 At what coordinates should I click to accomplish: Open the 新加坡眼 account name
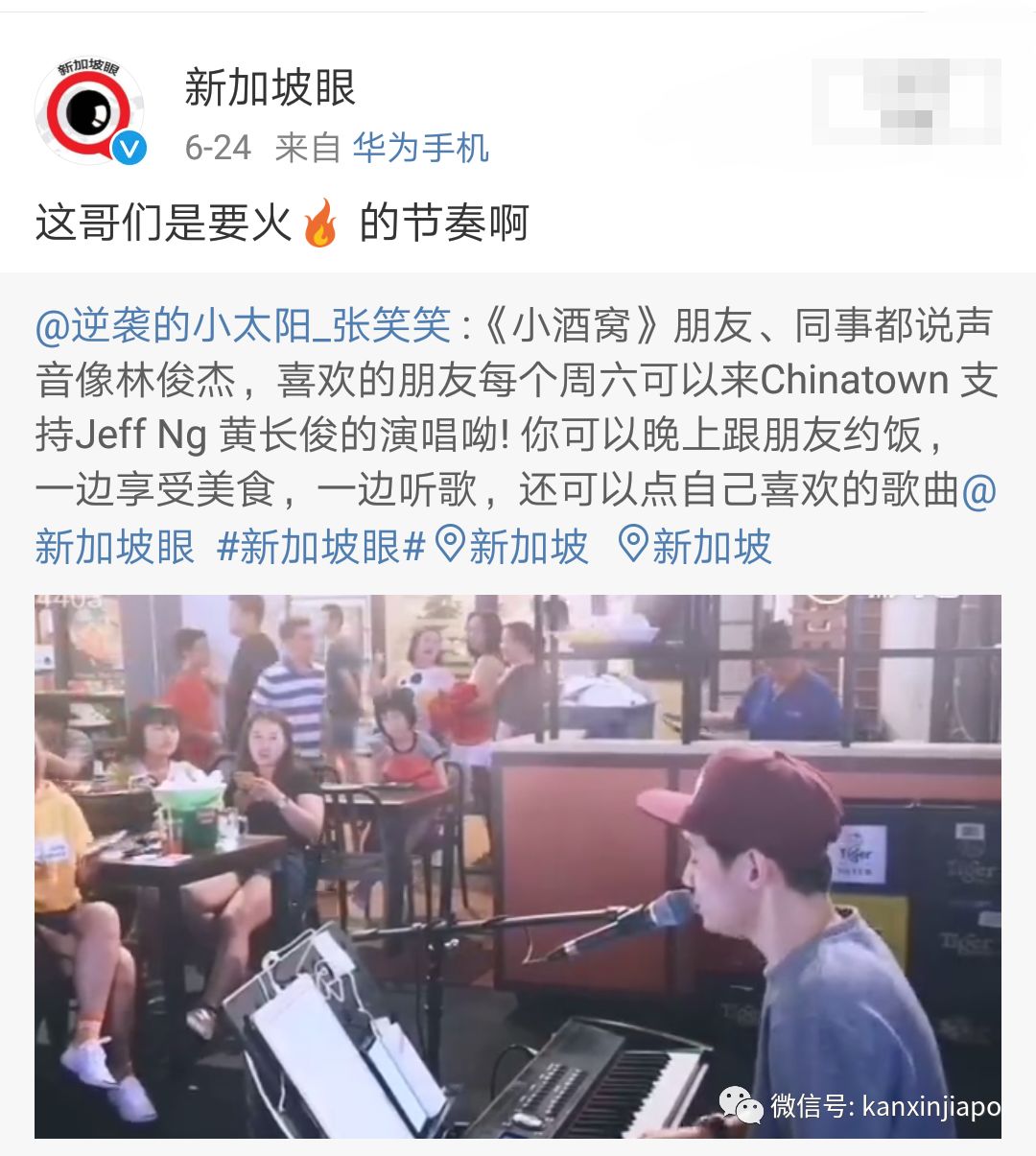[270, 88]
